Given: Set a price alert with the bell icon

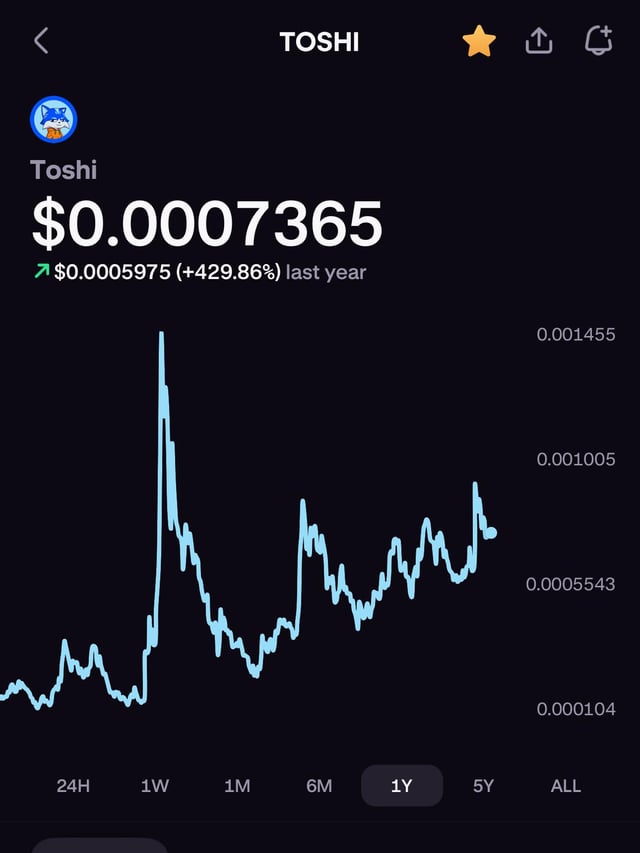Looking at the screenshot, I should click(x=598, y=41).
